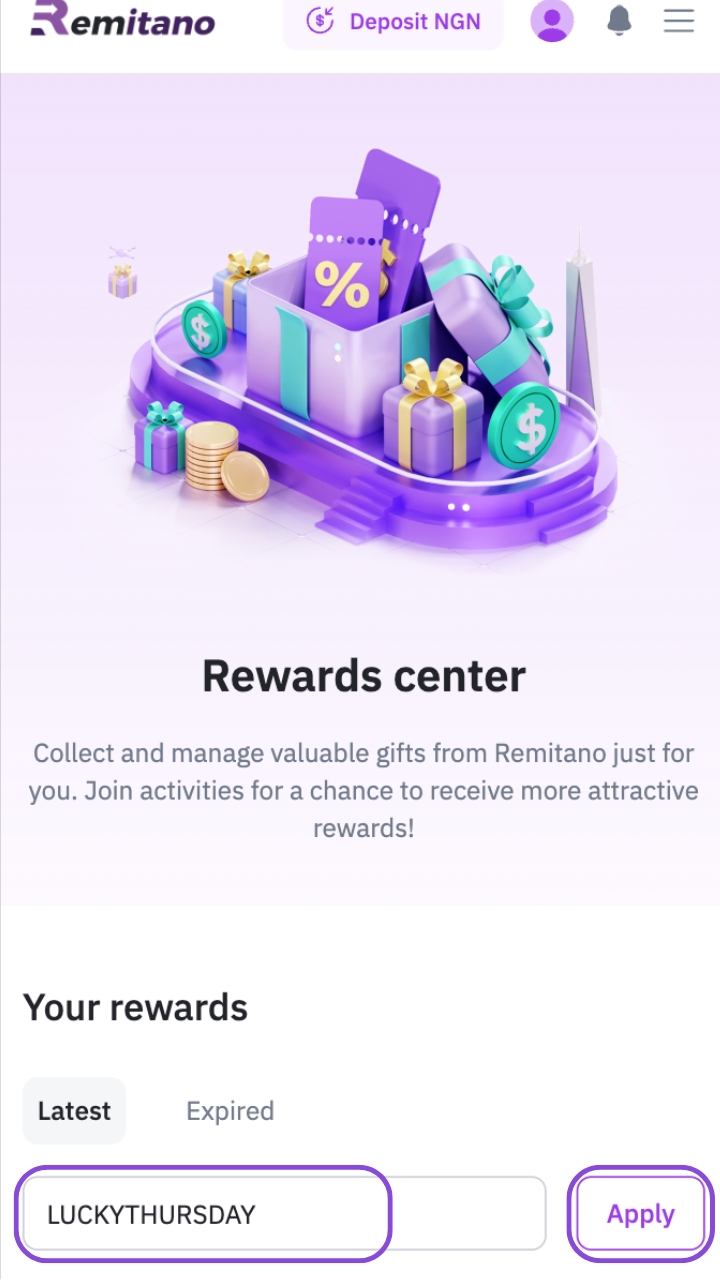Open the profile avatar menu

click(552, 21)
